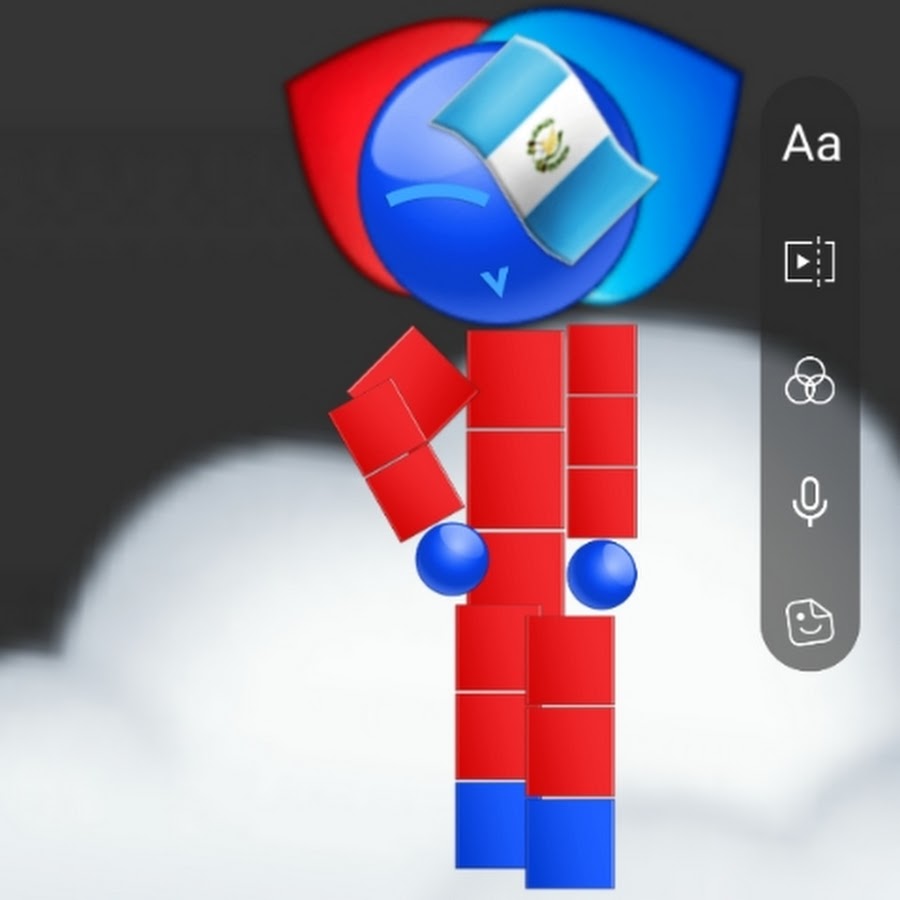Open the timeline trim tool
Viewport: 900px width, 900px height.
click(x=809, y=262)
